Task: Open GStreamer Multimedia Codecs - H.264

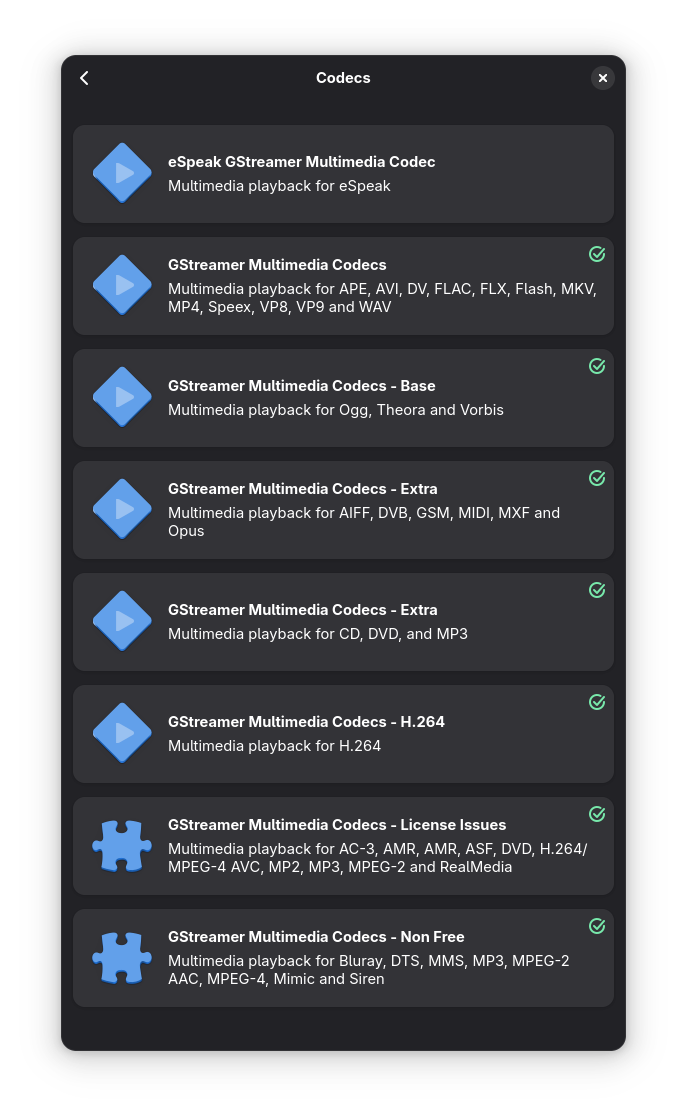Action: (343, 734)
